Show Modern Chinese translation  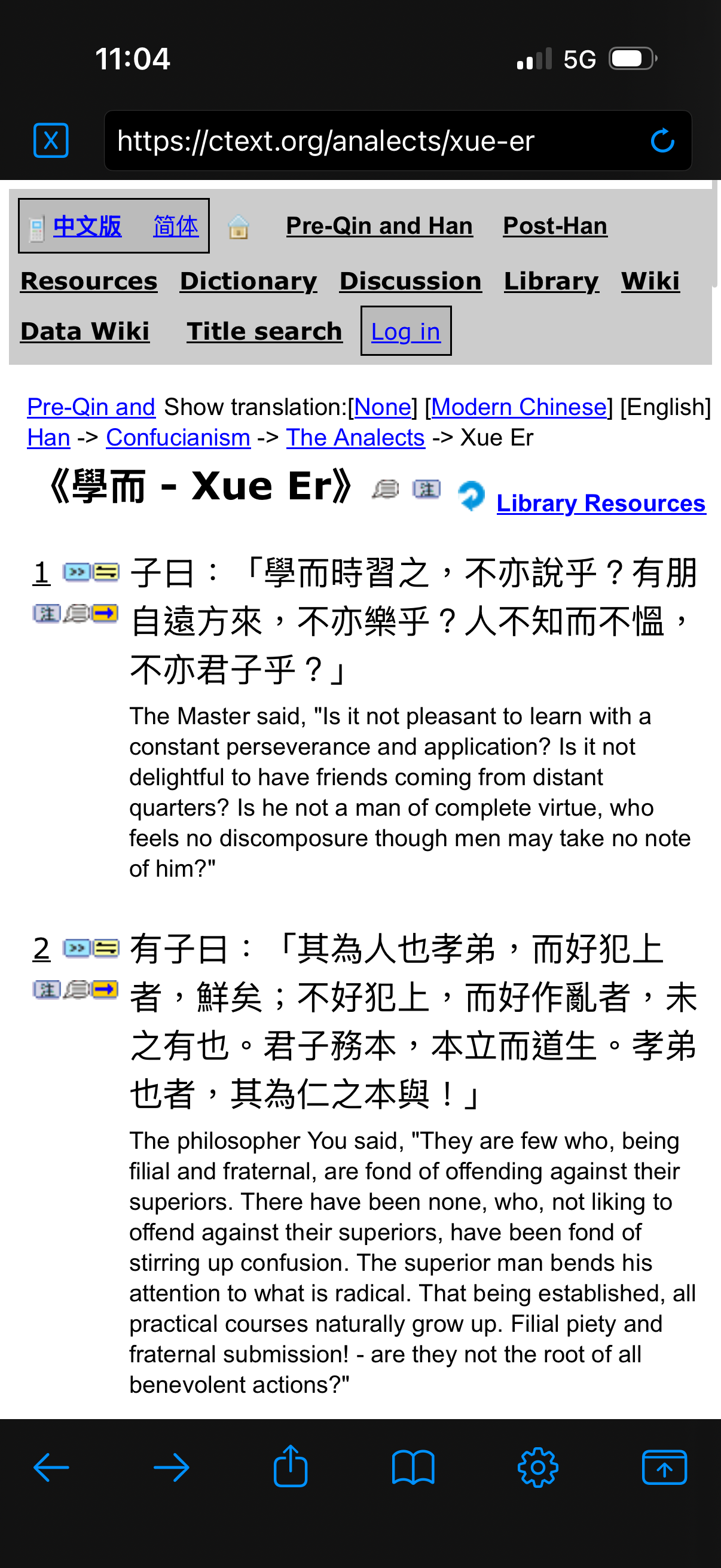(518, 407)
